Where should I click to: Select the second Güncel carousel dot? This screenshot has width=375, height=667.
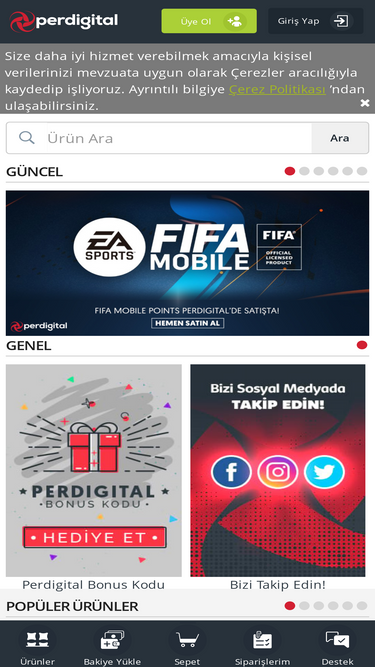[304, 171]
